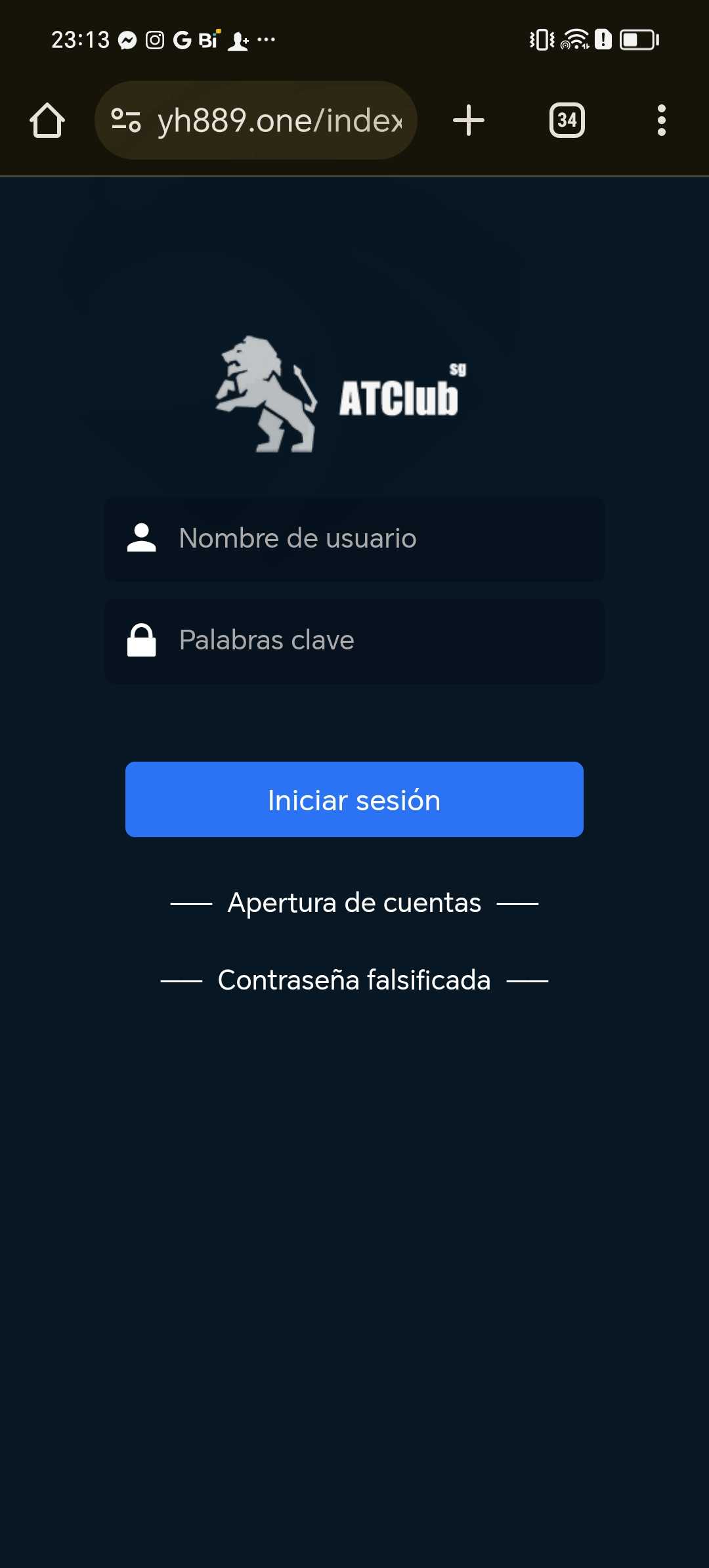
Task: Open a new browser tab
Action: (469, 121)
